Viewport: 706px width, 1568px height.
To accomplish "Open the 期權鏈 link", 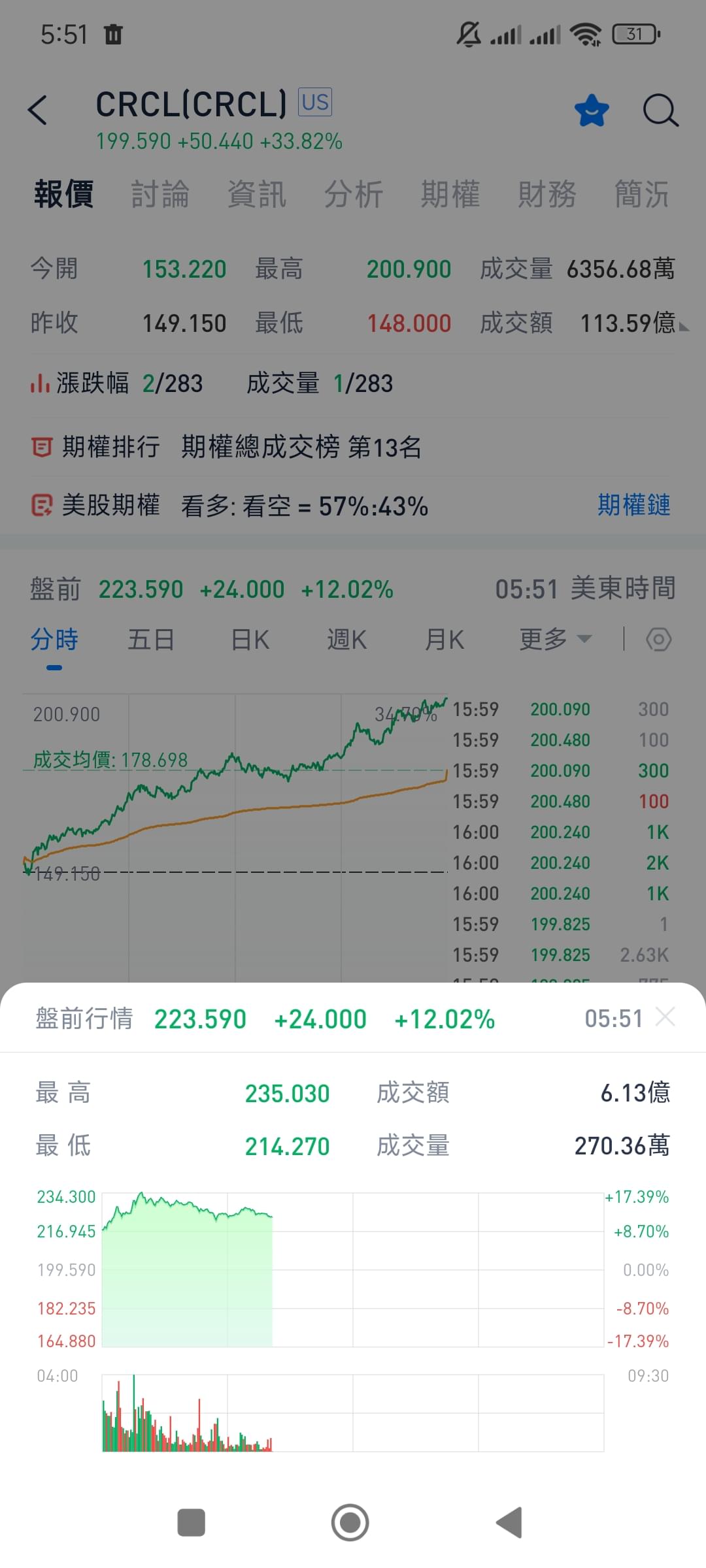I will (x=634, y=505).
